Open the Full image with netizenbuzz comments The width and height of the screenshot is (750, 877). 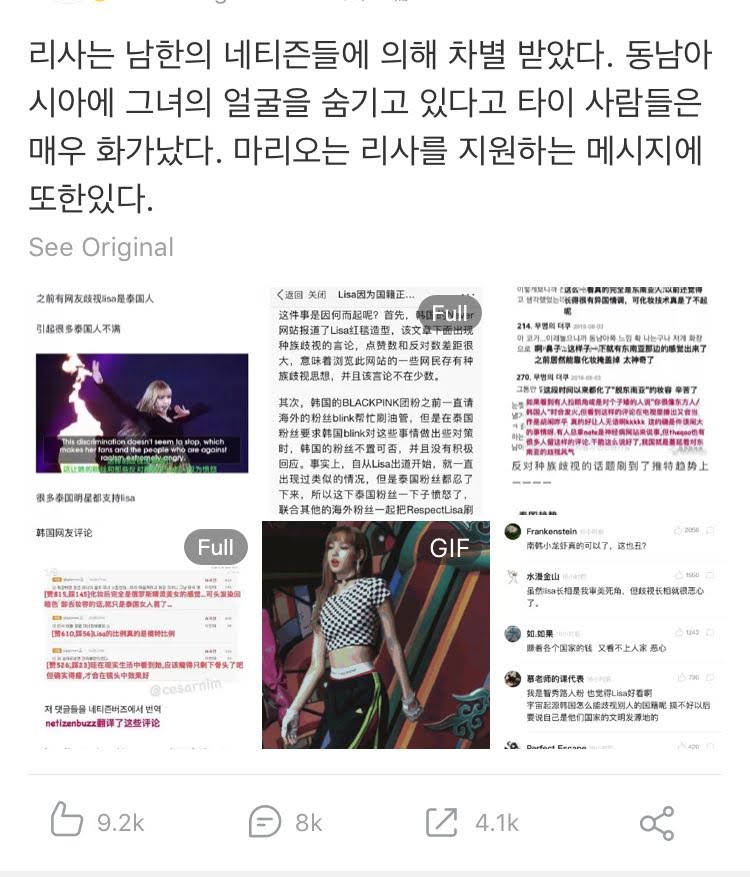coord(139,635)
